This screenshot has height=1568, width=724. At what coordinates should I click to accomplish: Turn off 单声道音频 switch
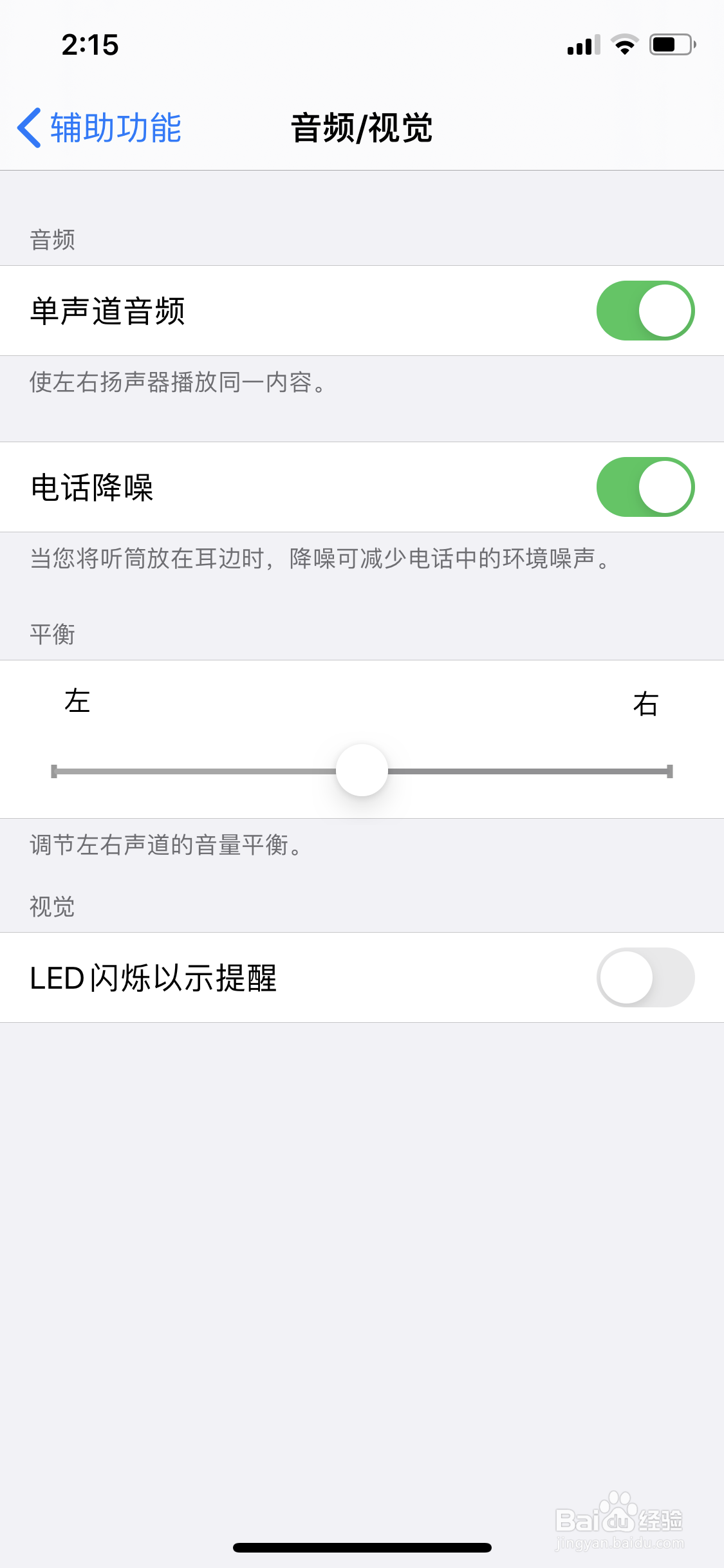click(x=645, y=311)
